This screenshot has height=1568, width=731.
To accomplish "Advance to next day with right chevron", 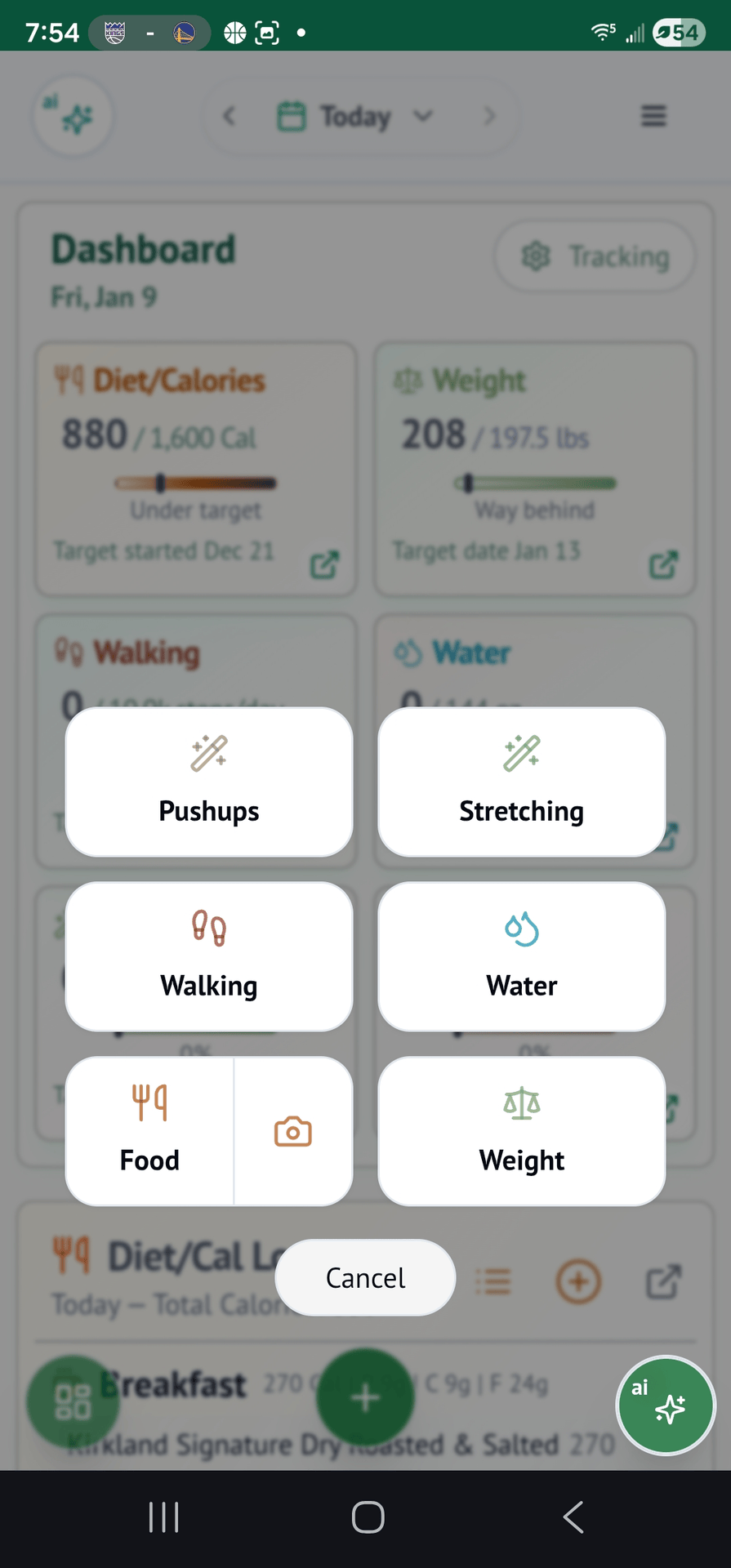I will point(489,117).
